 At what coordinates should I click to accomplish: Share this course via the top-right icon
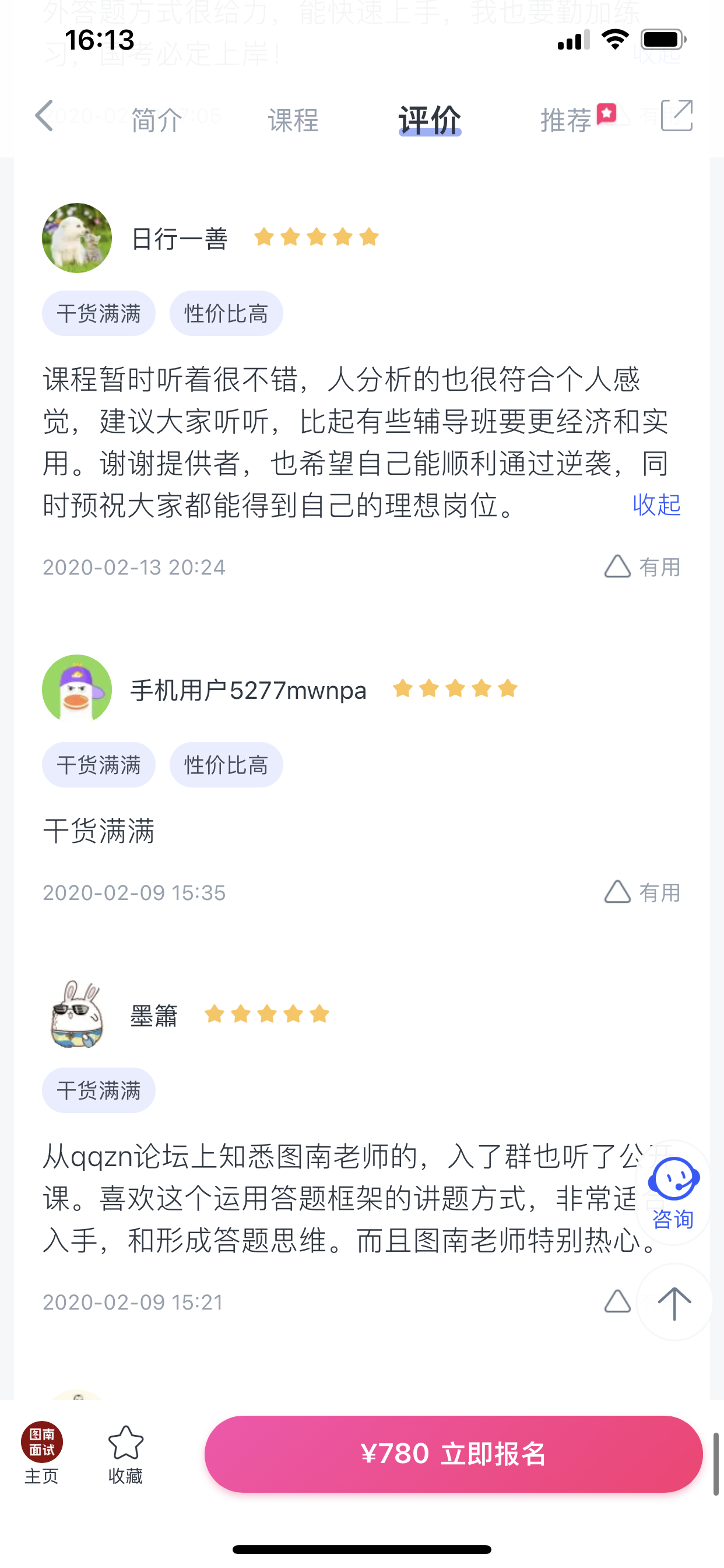pyautogui.click(x=677, y=116)
